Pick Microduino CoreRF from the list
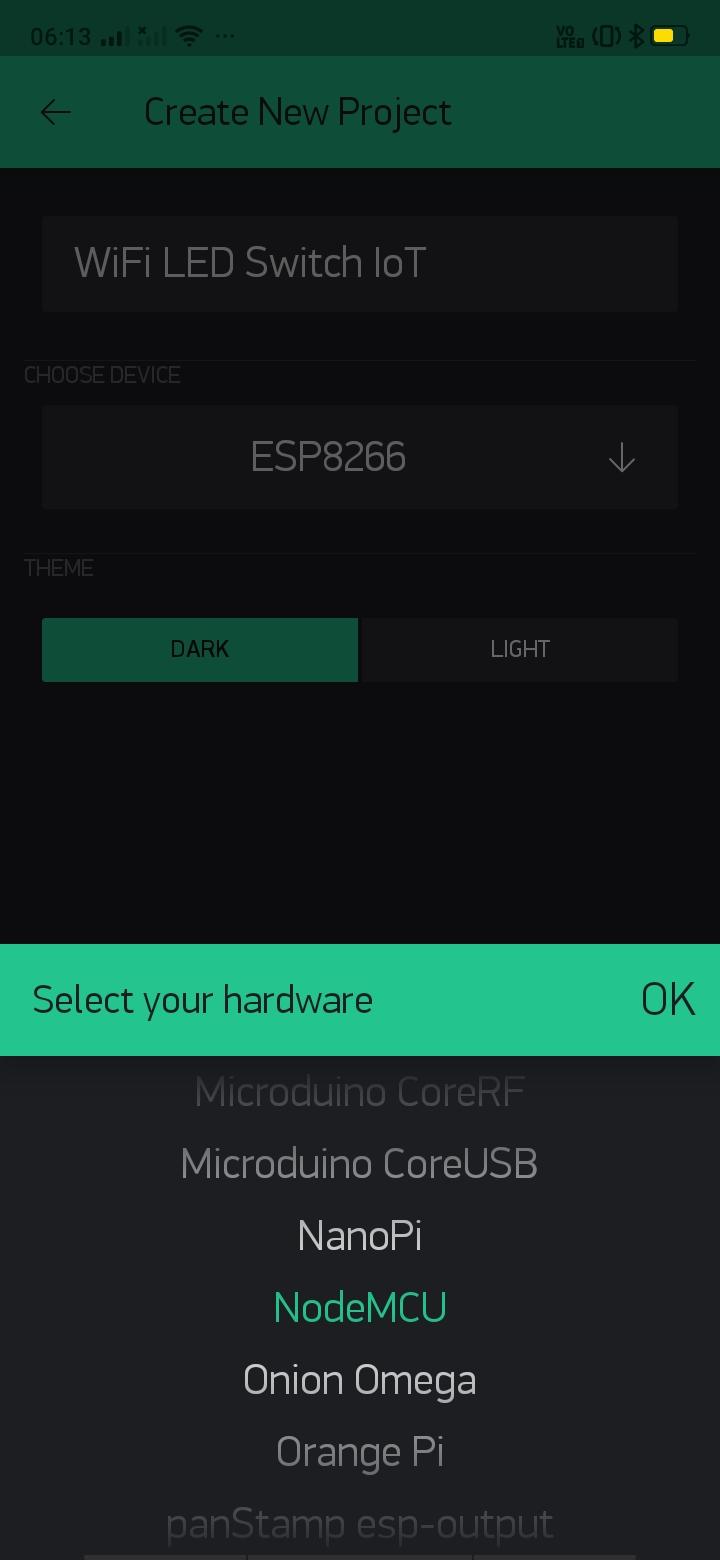This screenshot has width=720, height=1560. pyautogui.click(x=360, y=1092)
